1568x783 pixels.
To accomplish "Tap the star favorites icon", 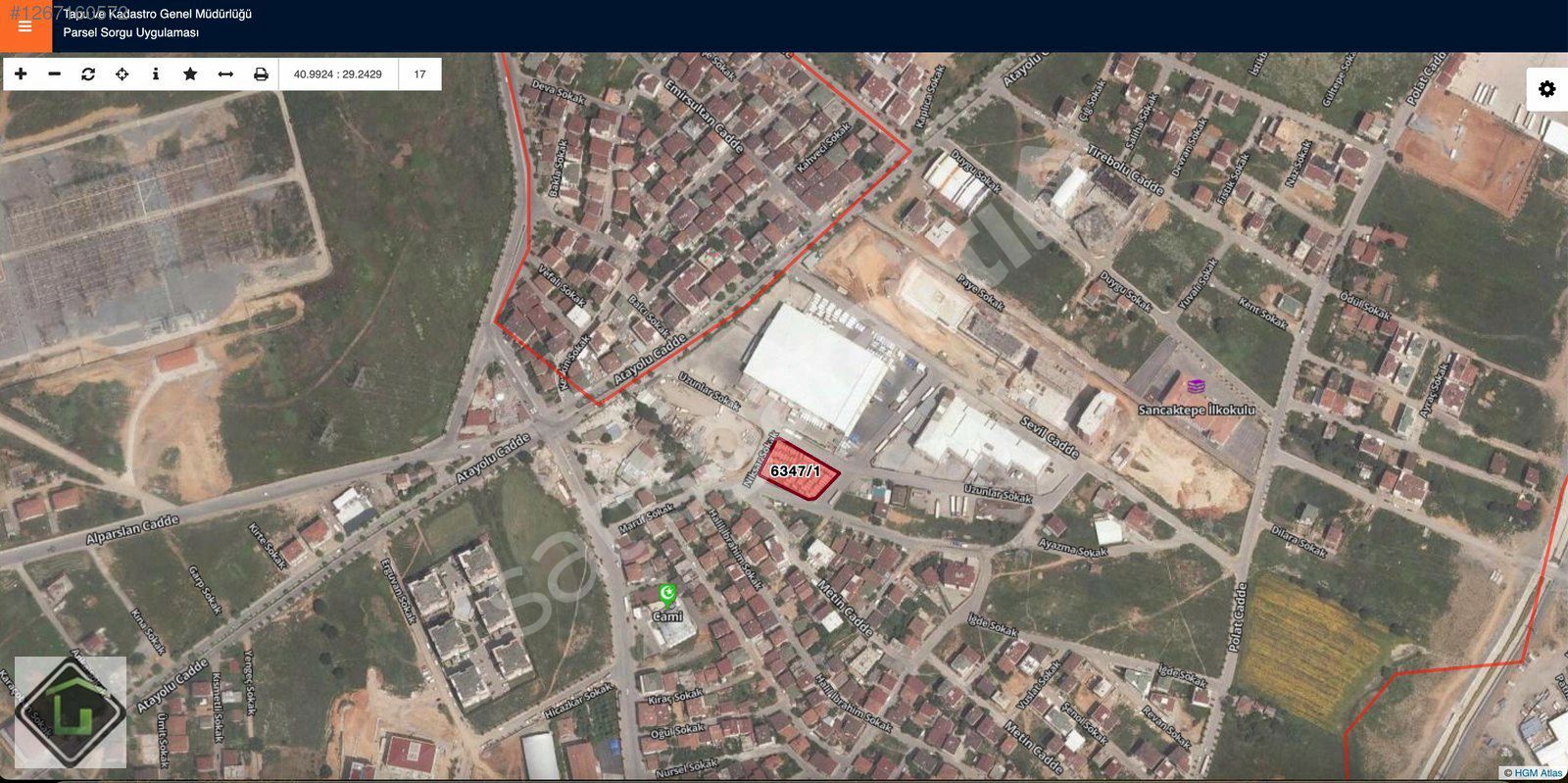I will (190, 74).
